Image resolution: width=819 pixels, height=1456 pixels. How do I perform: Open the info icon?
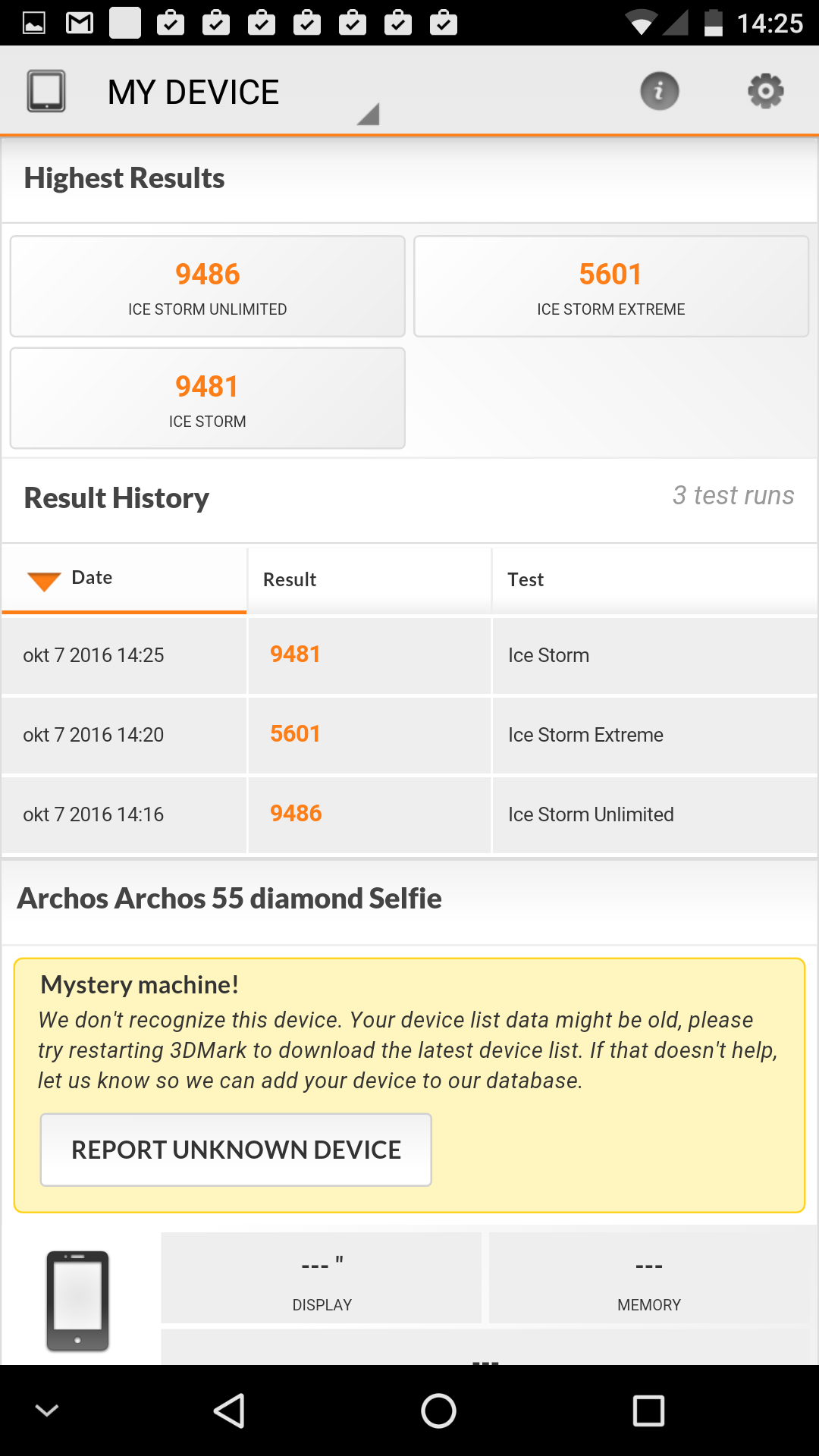coord(660,92)
